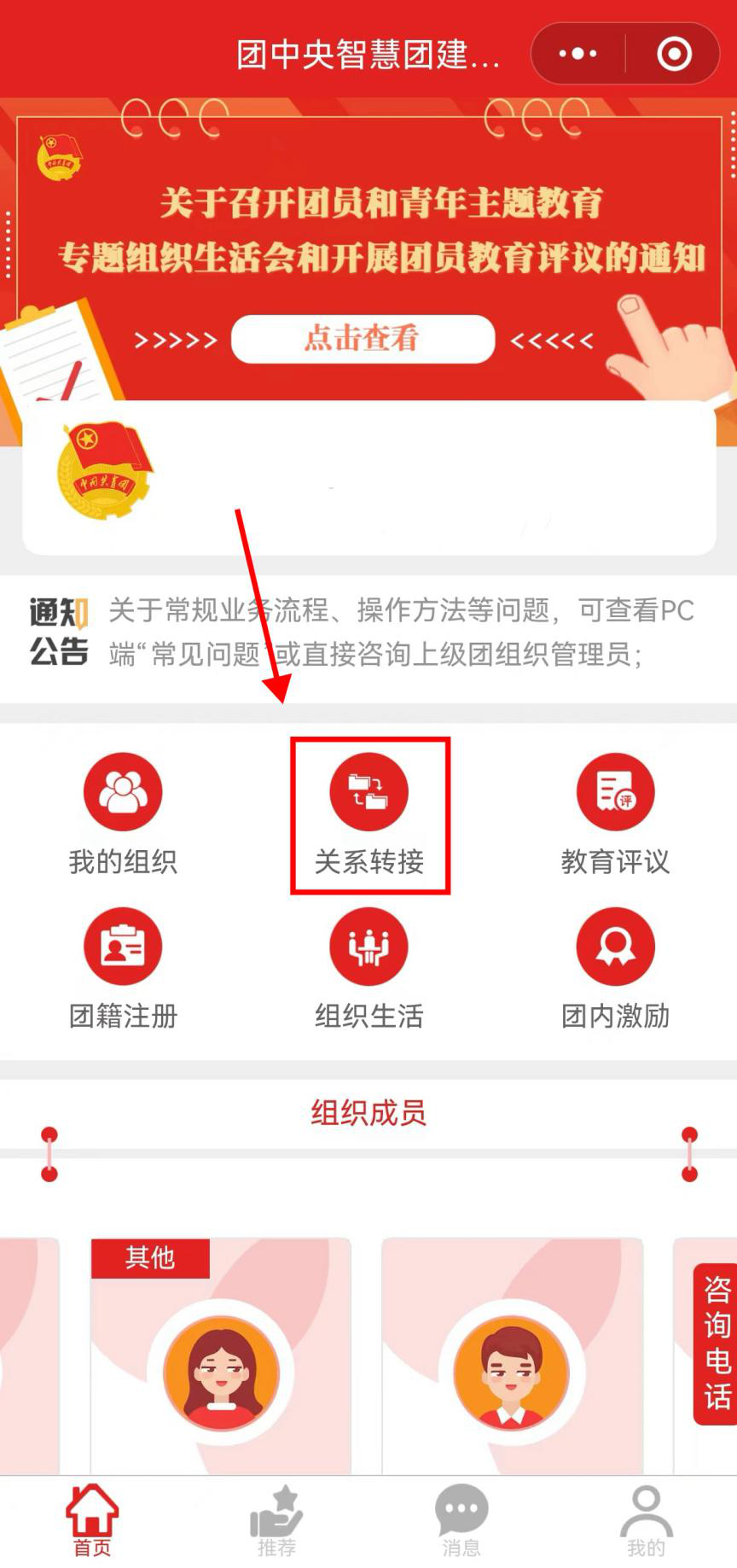Open 组织生活

tap(368, 967)
